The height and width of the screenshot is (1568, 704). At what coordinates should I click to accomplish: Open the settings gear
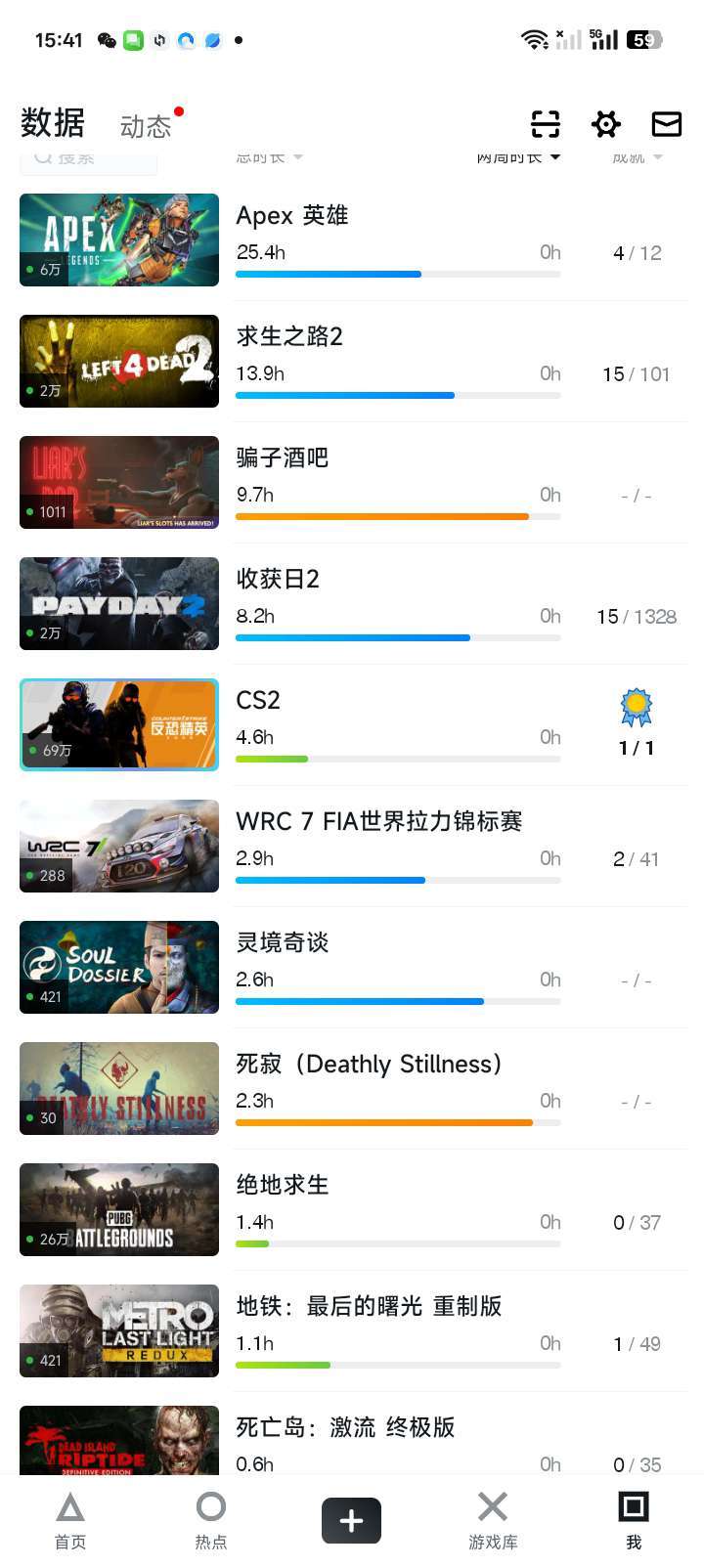coord(606,124)
